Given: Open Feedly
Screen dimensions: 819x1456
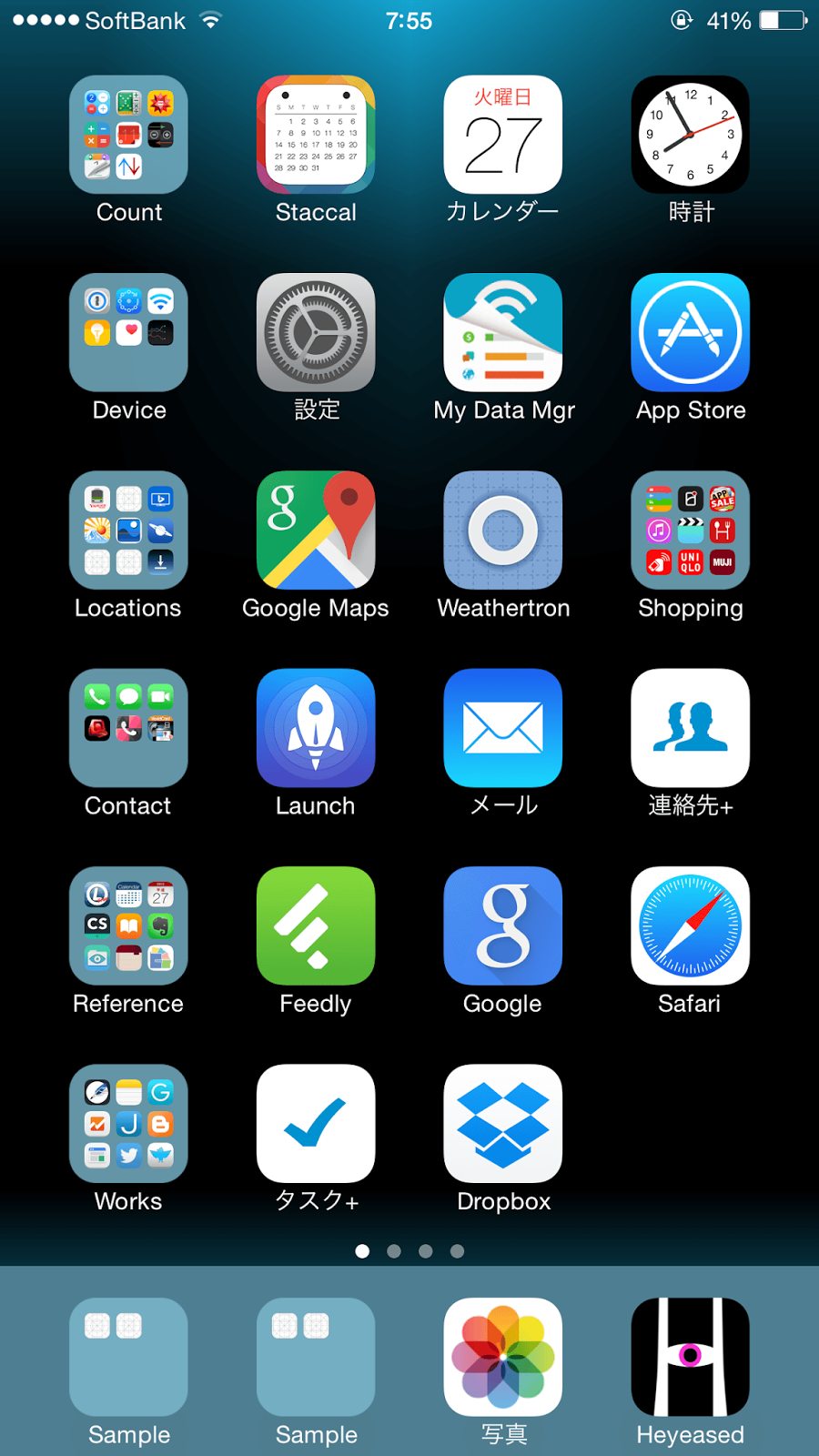Looking at the screenshot, I should tap(316, 925).
